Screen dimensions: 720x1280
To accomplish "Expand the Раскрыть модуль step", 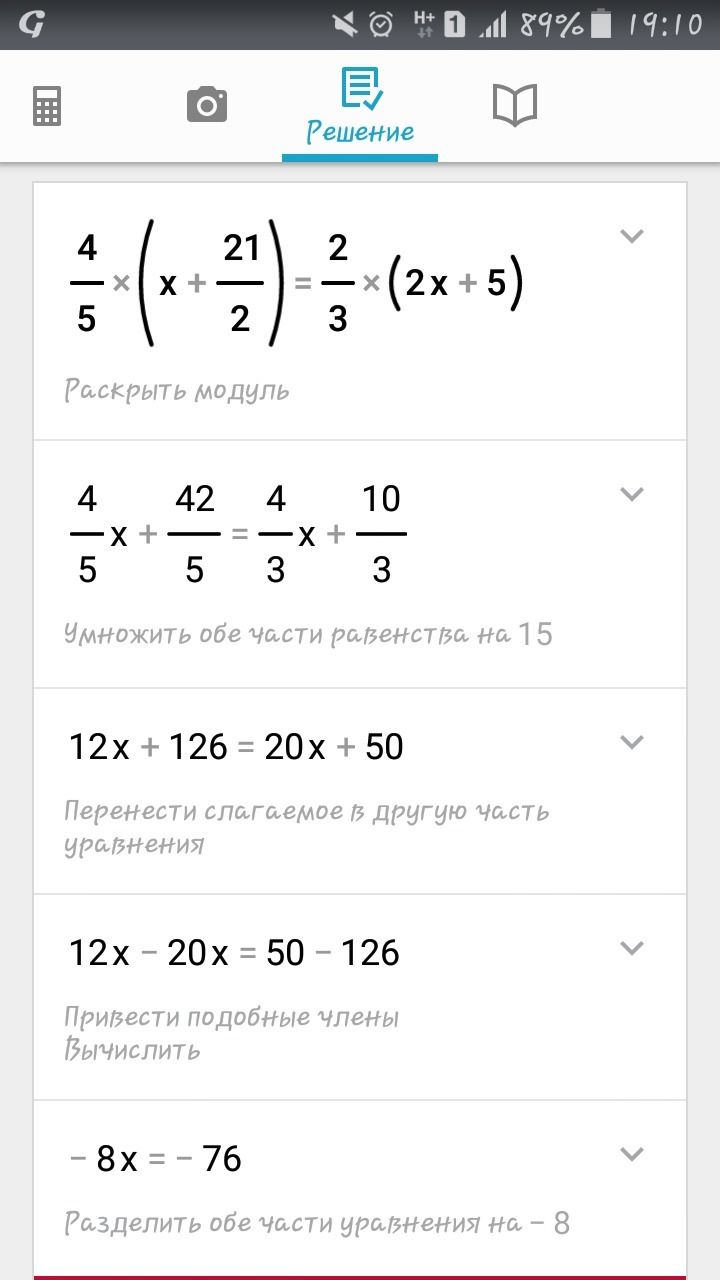I will 632,237.
